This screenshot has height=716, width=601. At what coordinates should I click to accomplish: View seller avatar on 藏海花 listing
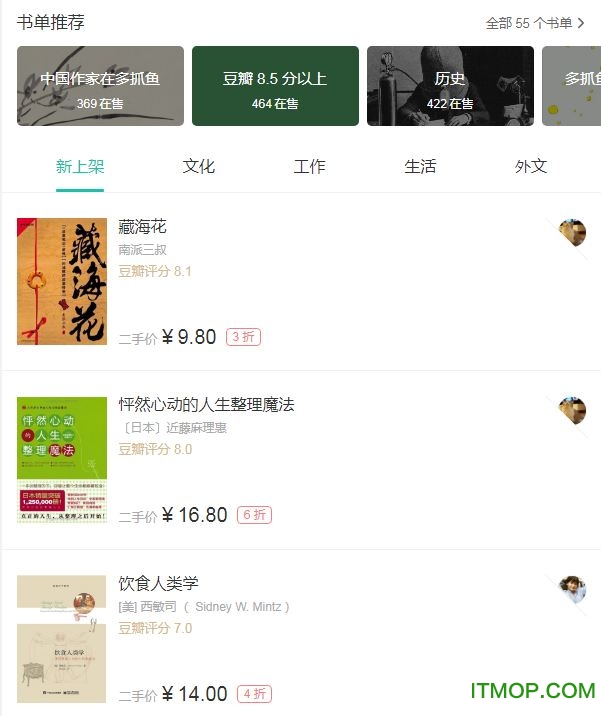(x=572, y=234)
